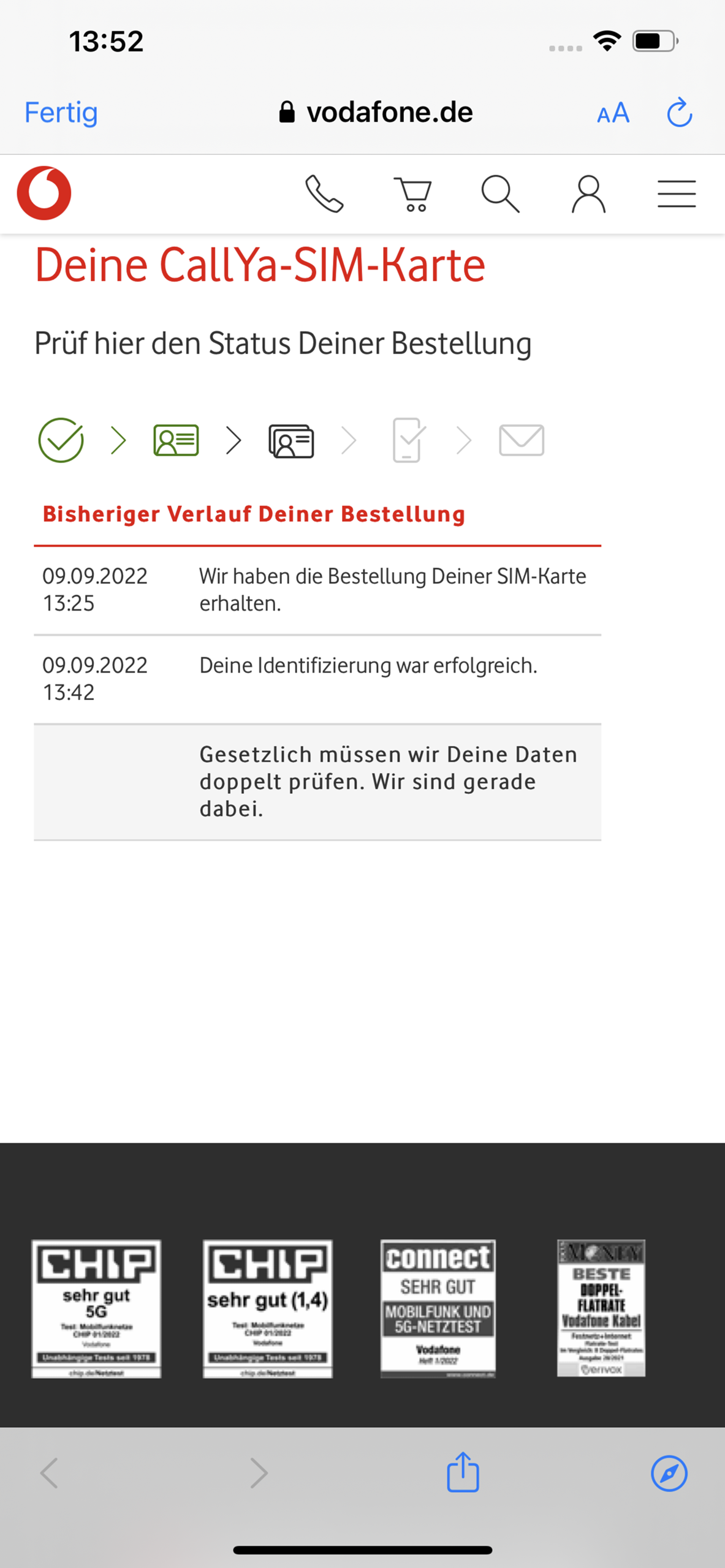Open the hamburger navigation menu
725x1568 pixels.
click(677, 194)
